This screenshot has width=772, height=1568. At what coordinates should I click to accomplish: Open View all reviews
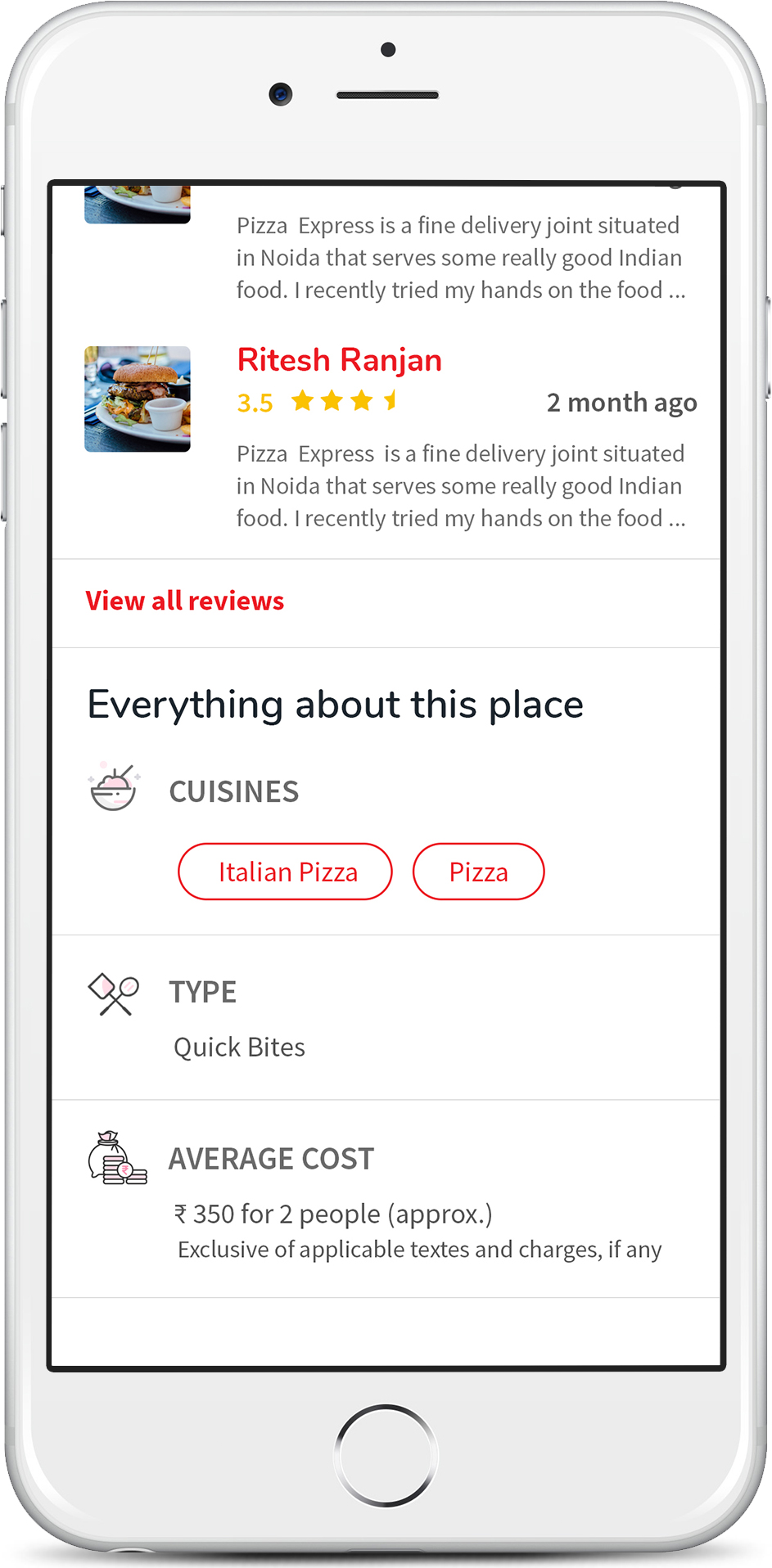185,602
